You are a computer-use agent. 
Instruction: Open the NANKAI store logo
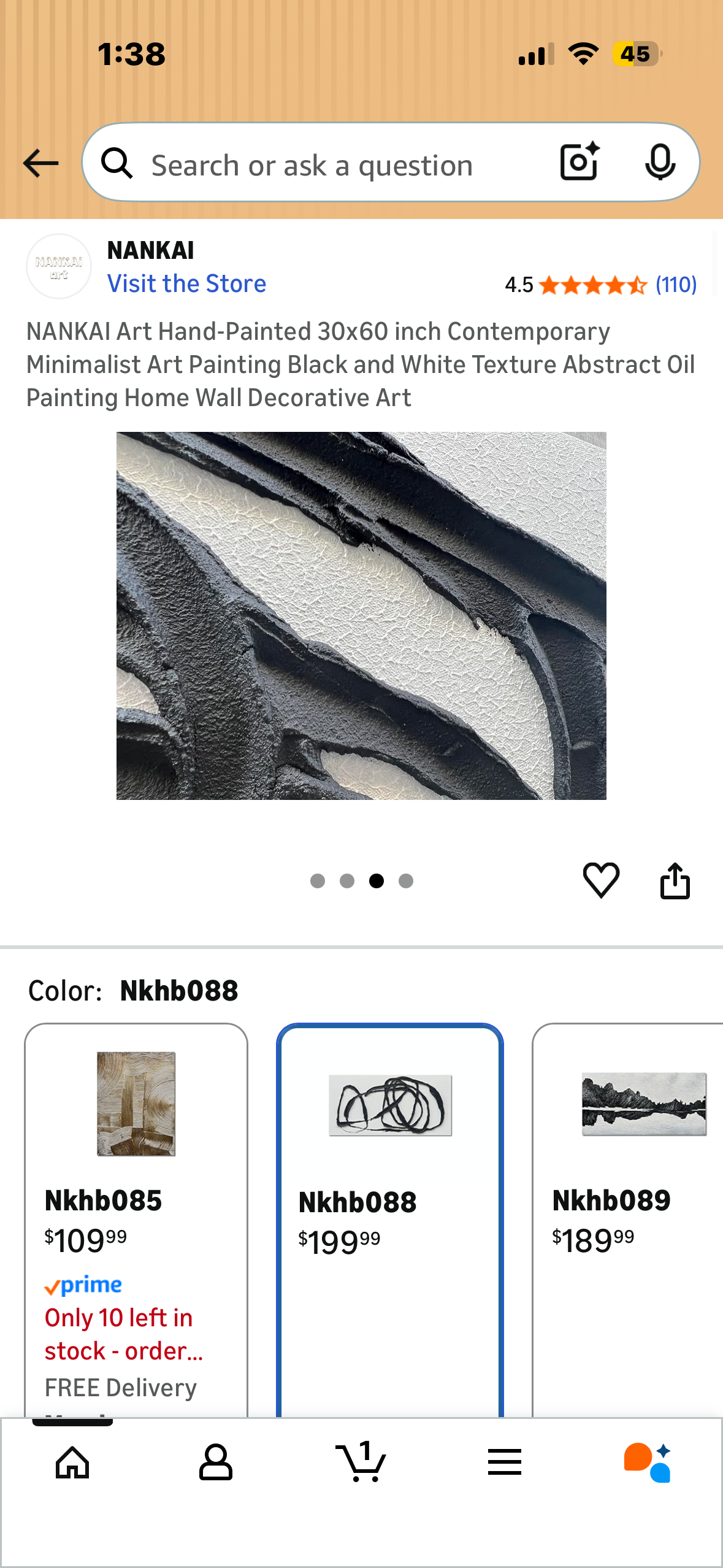(x=59, y=266)
